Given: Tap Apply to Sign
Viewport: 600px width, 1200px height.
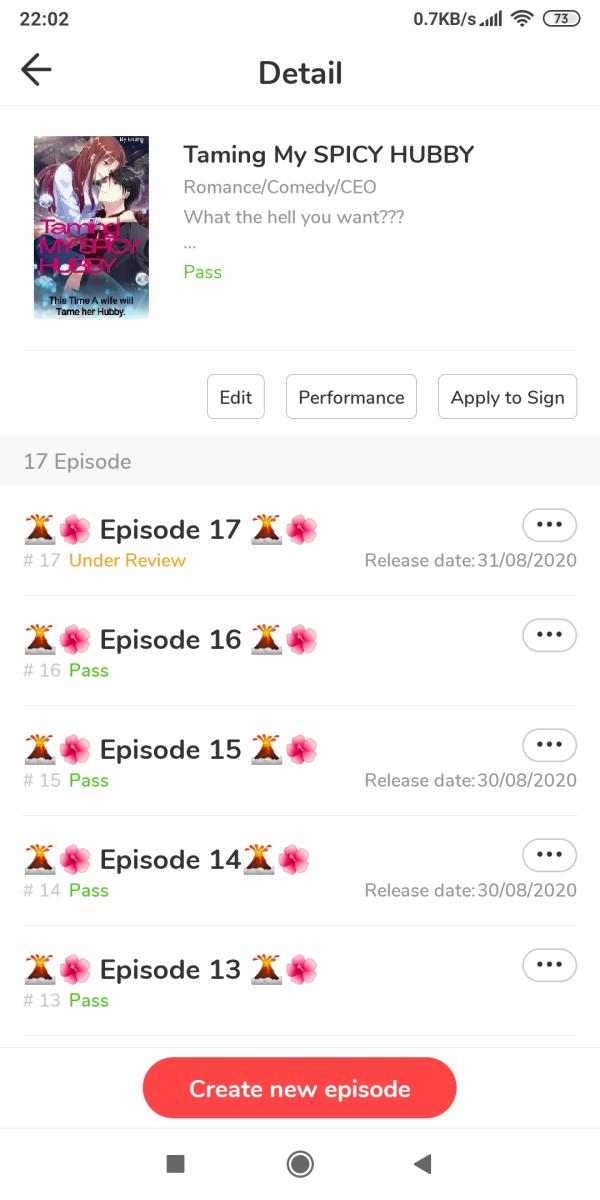Looking at the screenshot, I should click(x=507, y=397).
